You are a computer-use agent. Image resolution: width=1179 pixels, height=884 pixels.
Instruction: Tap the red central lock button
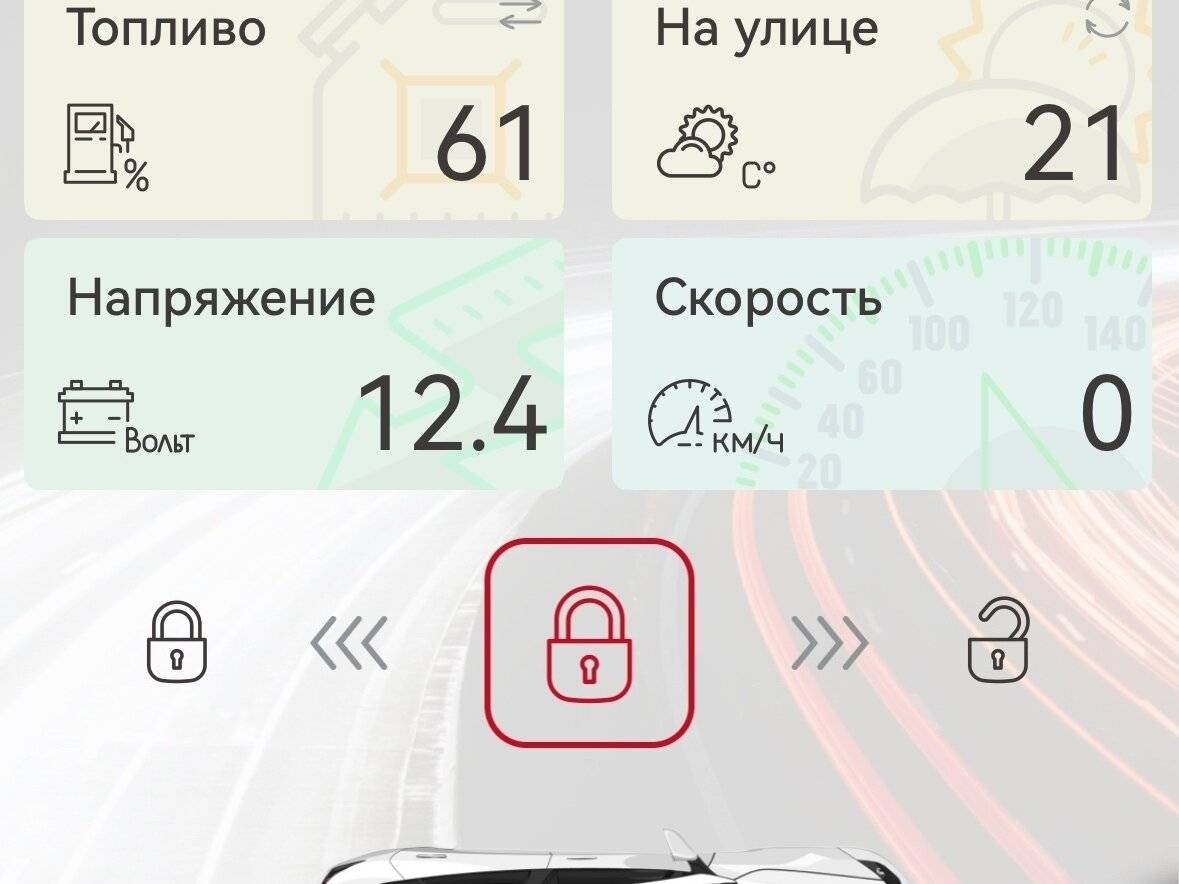pyautogui.click(x=589, y=642)
